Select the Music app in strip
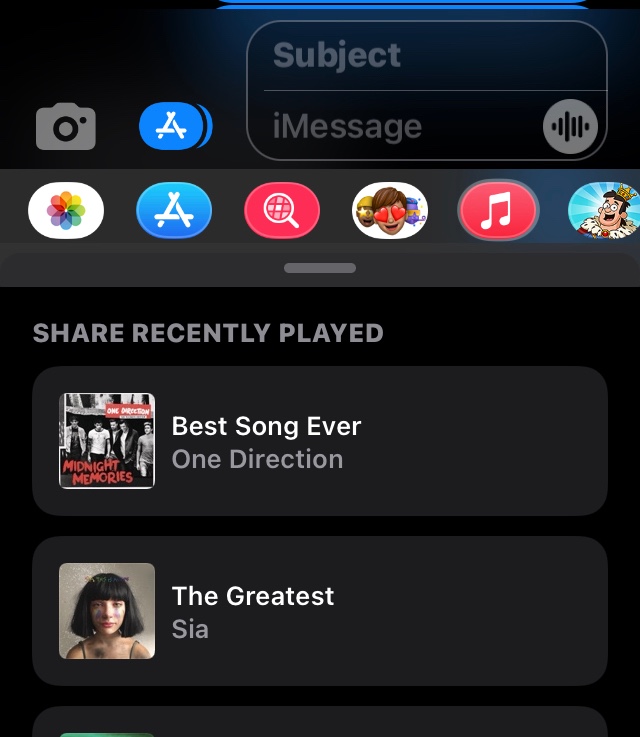 click(498, 211)
